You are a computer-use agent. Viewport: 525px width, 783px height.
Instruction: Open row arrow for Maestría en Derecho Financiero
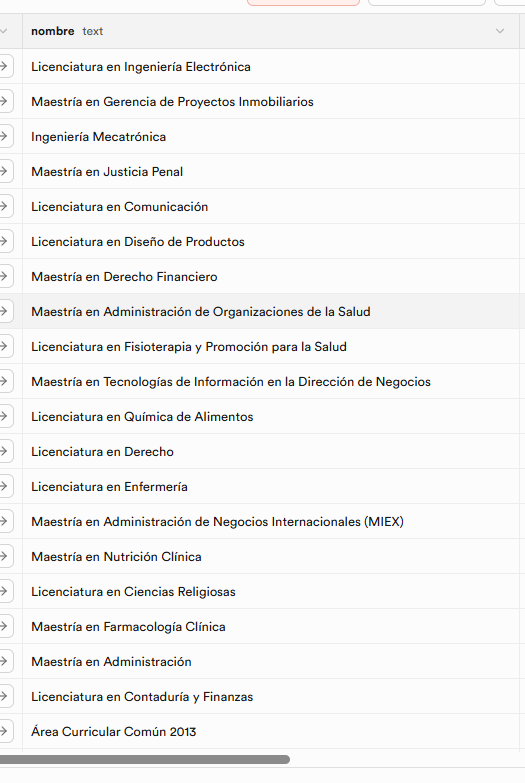coord(5,276)
